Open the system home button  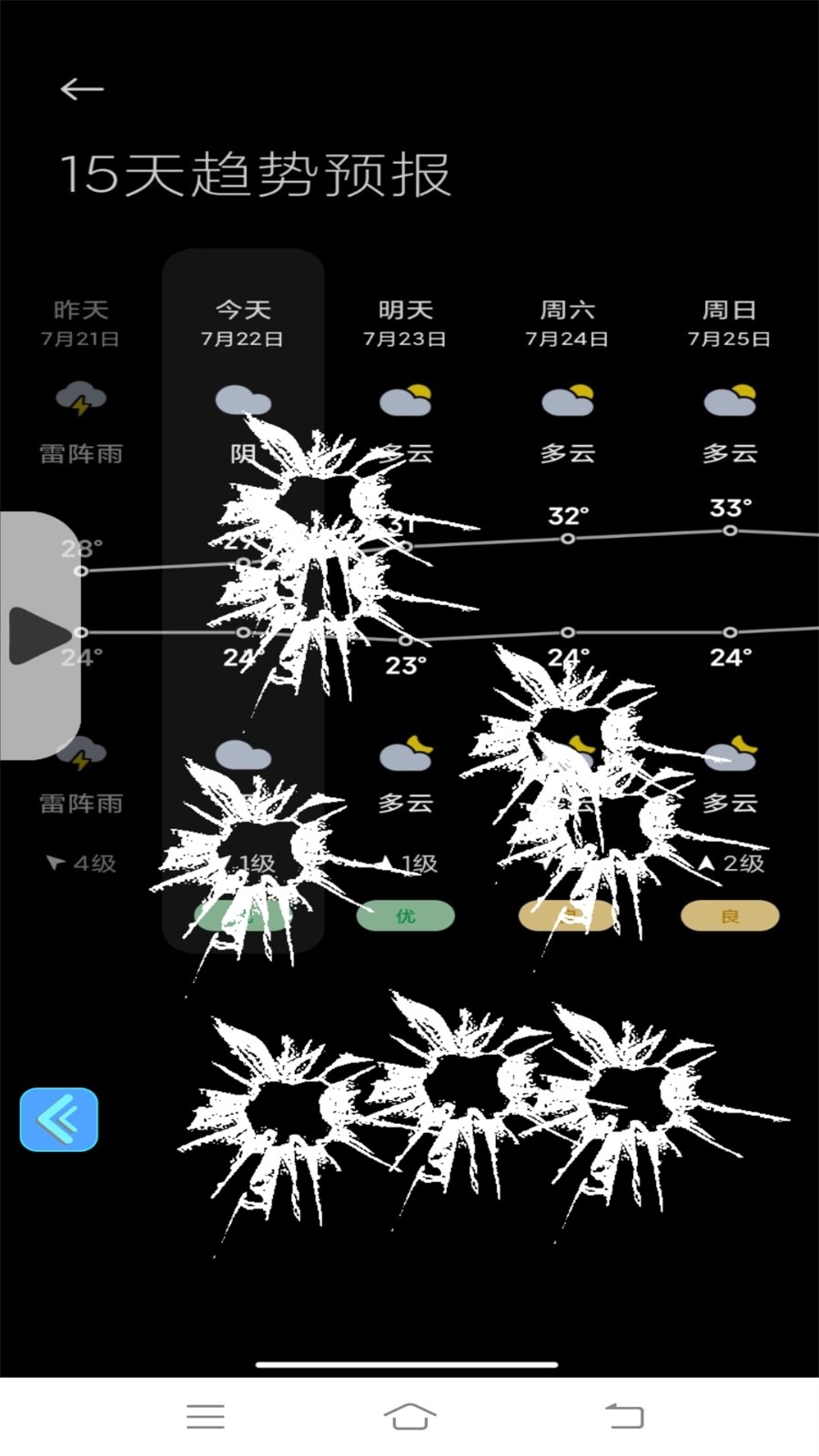(409, 1416)
